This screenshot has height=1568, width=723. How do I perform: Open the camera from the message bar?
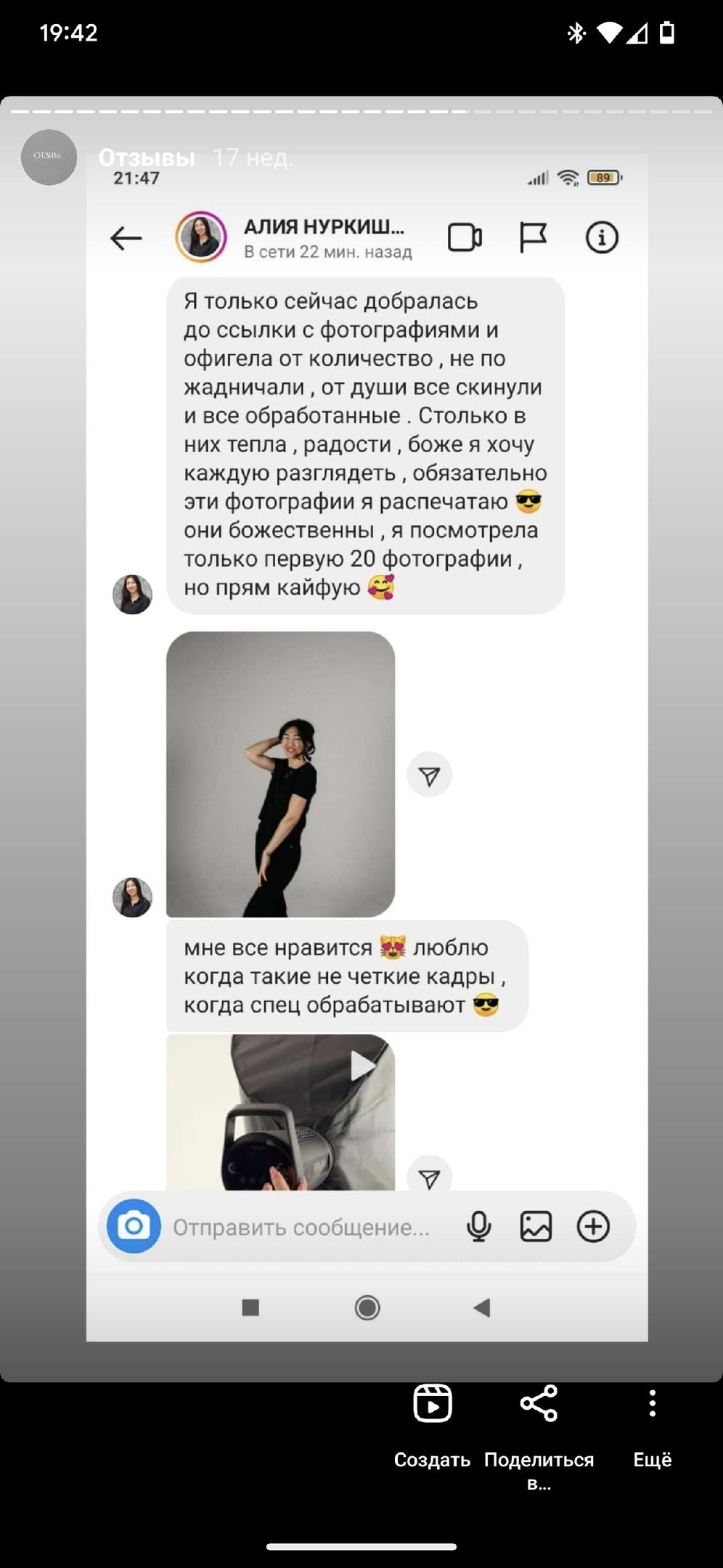(x=134, y=1226)
